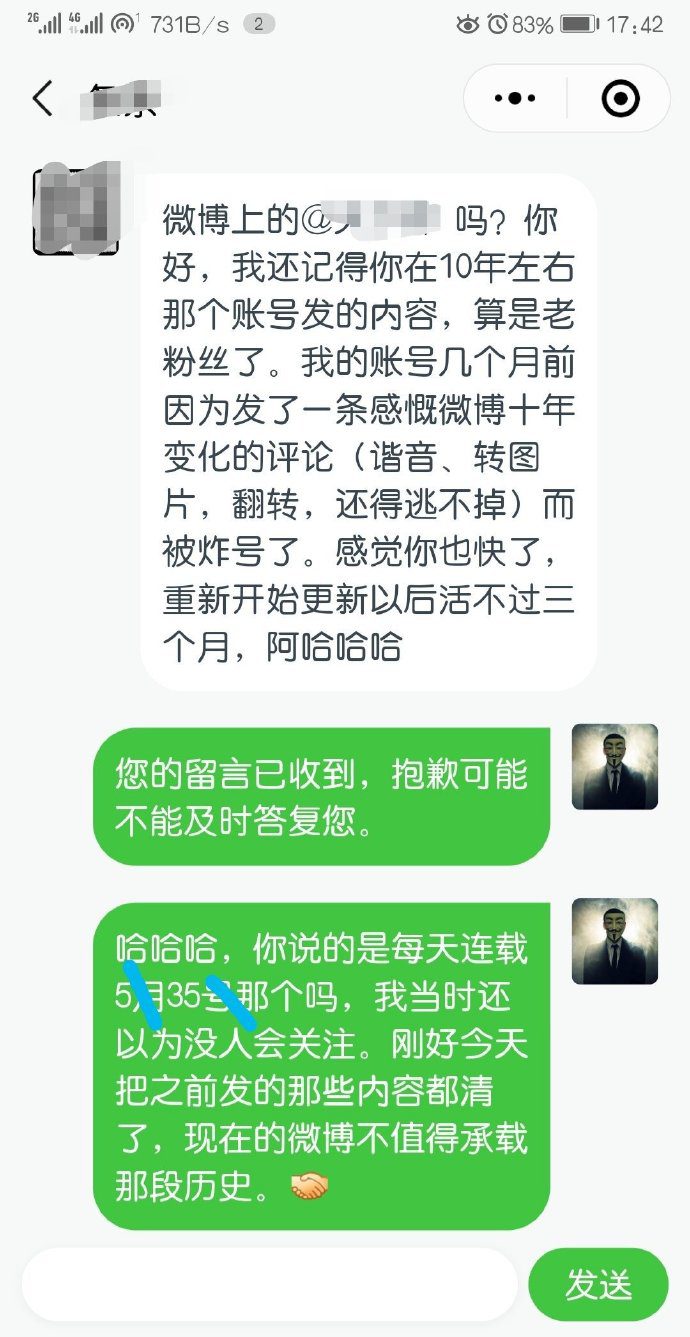
Task: Tap the message text input field
Action: [270, 1284]
